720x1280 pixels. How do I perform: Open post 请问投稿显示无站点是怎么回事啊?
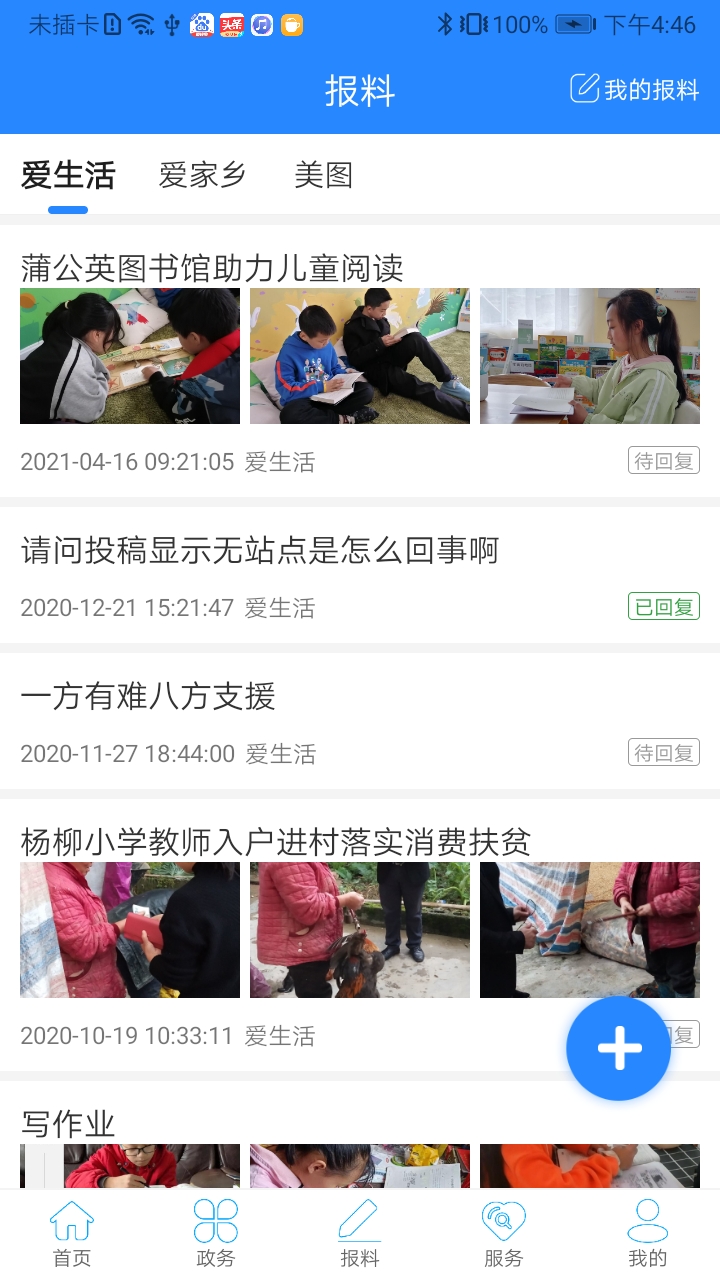tap(260, 550)
